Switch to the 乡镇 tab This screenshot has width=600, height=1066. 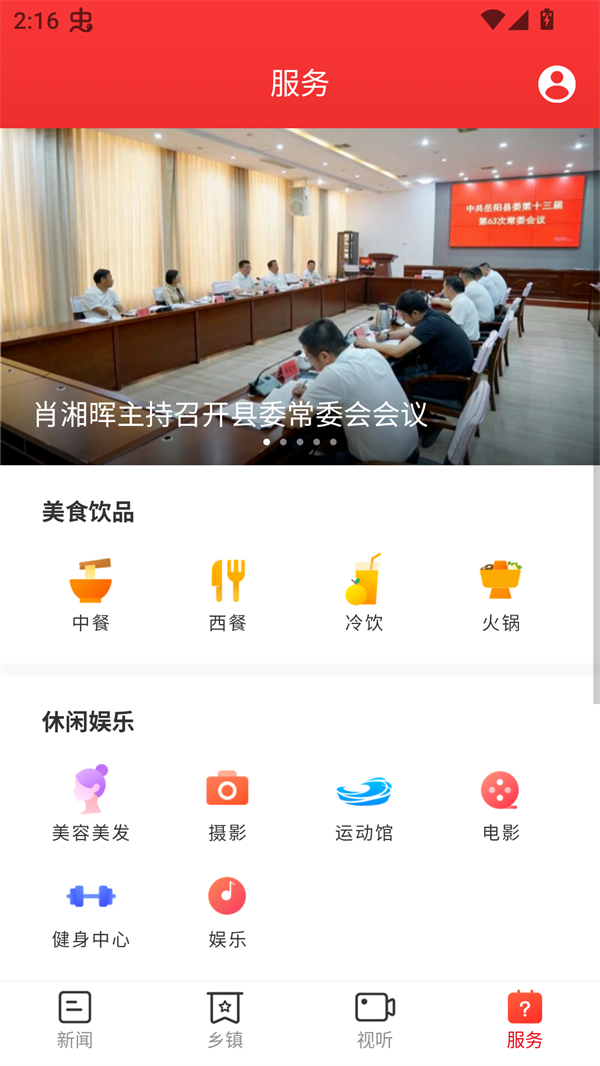click(225, 1020)
